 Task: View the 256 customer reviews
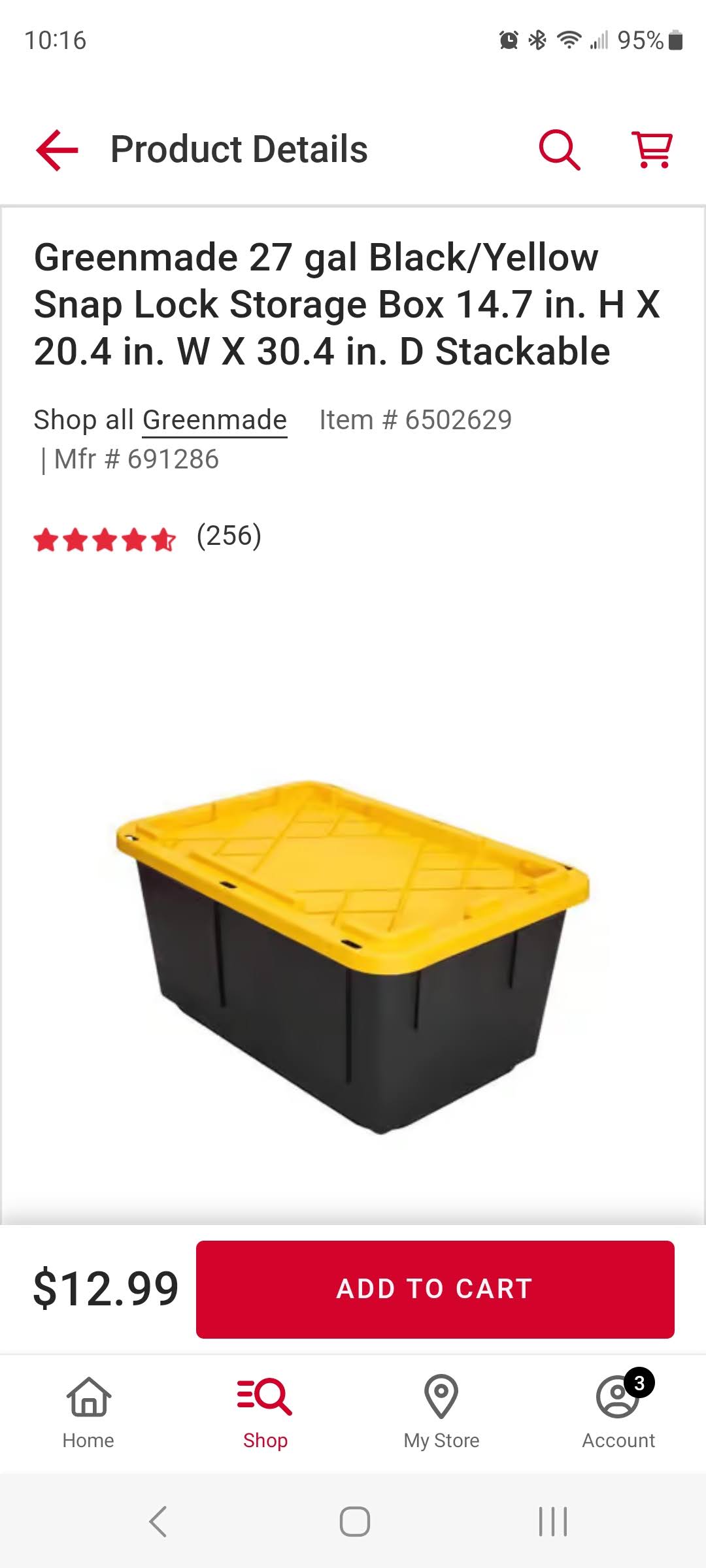tap(229, 536)
